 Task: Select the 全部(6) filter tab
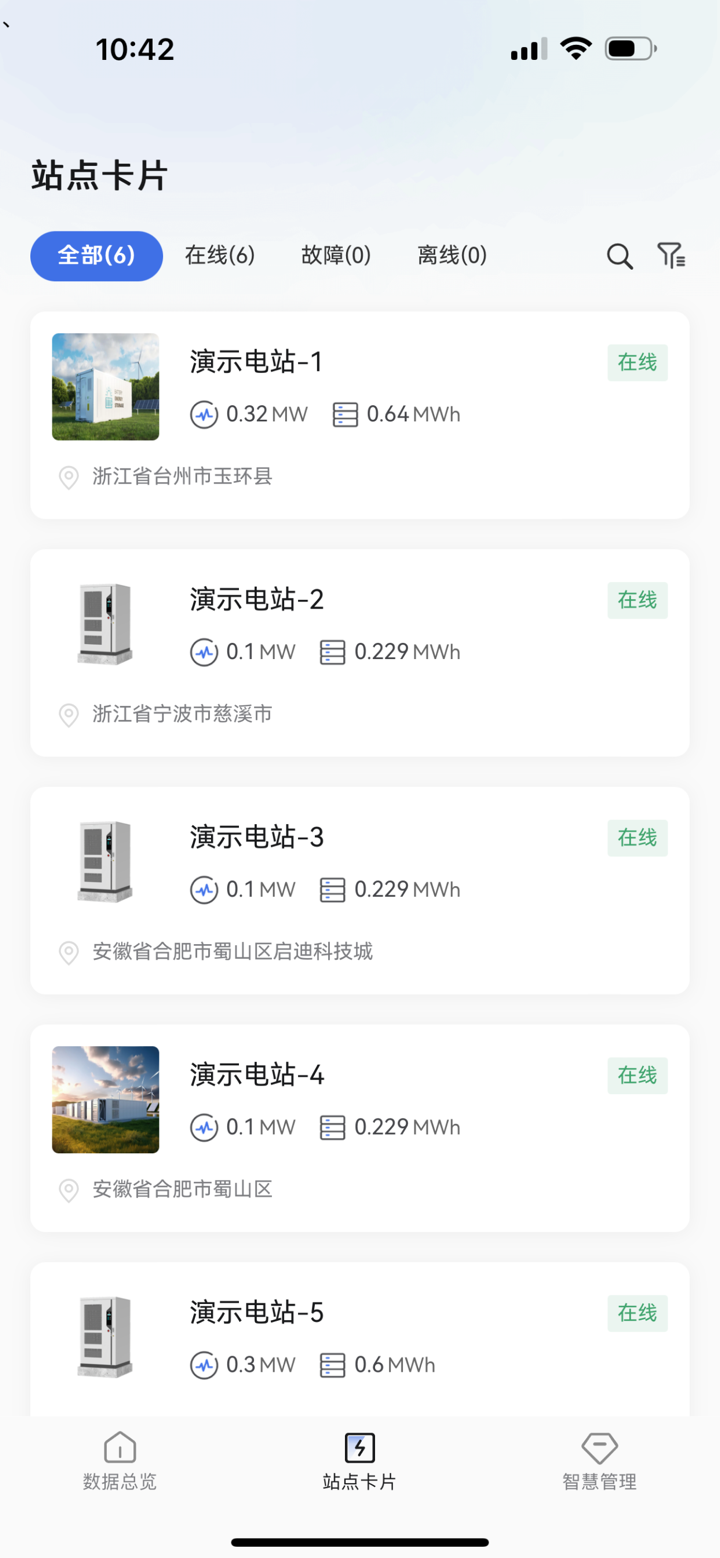[x=96, y=256]
